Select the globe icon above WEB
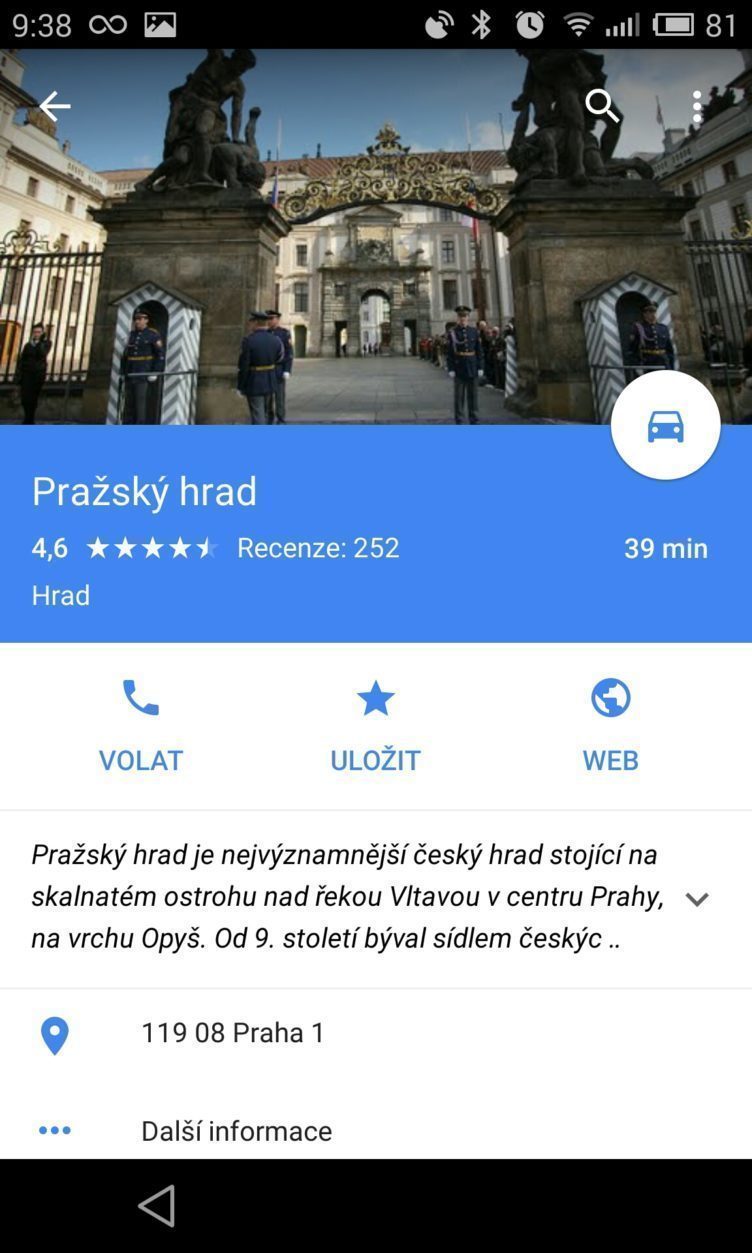The image size is (752, 1253). tap(609, 697)
